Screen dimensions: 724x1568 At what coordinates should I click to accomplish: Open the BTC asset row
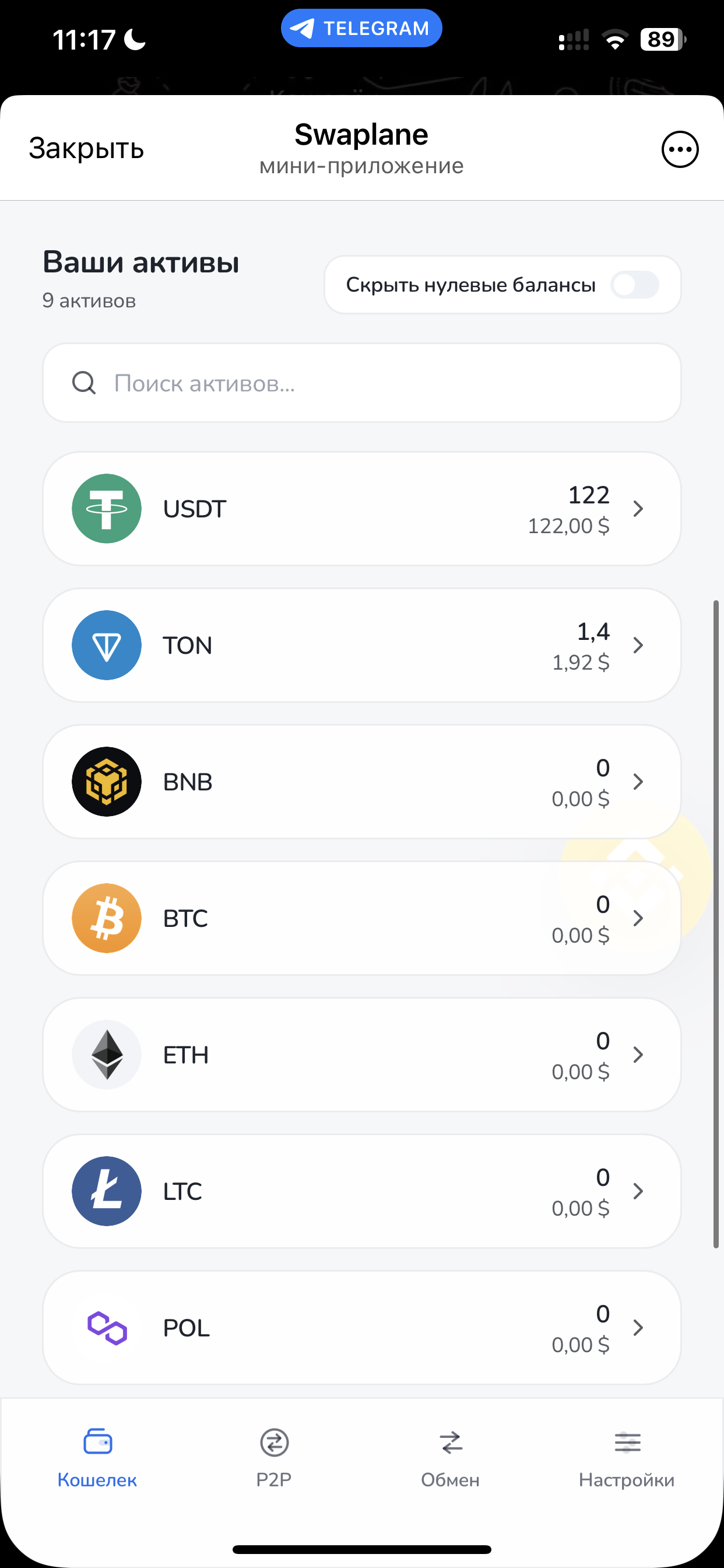click(x=361, y=918)
